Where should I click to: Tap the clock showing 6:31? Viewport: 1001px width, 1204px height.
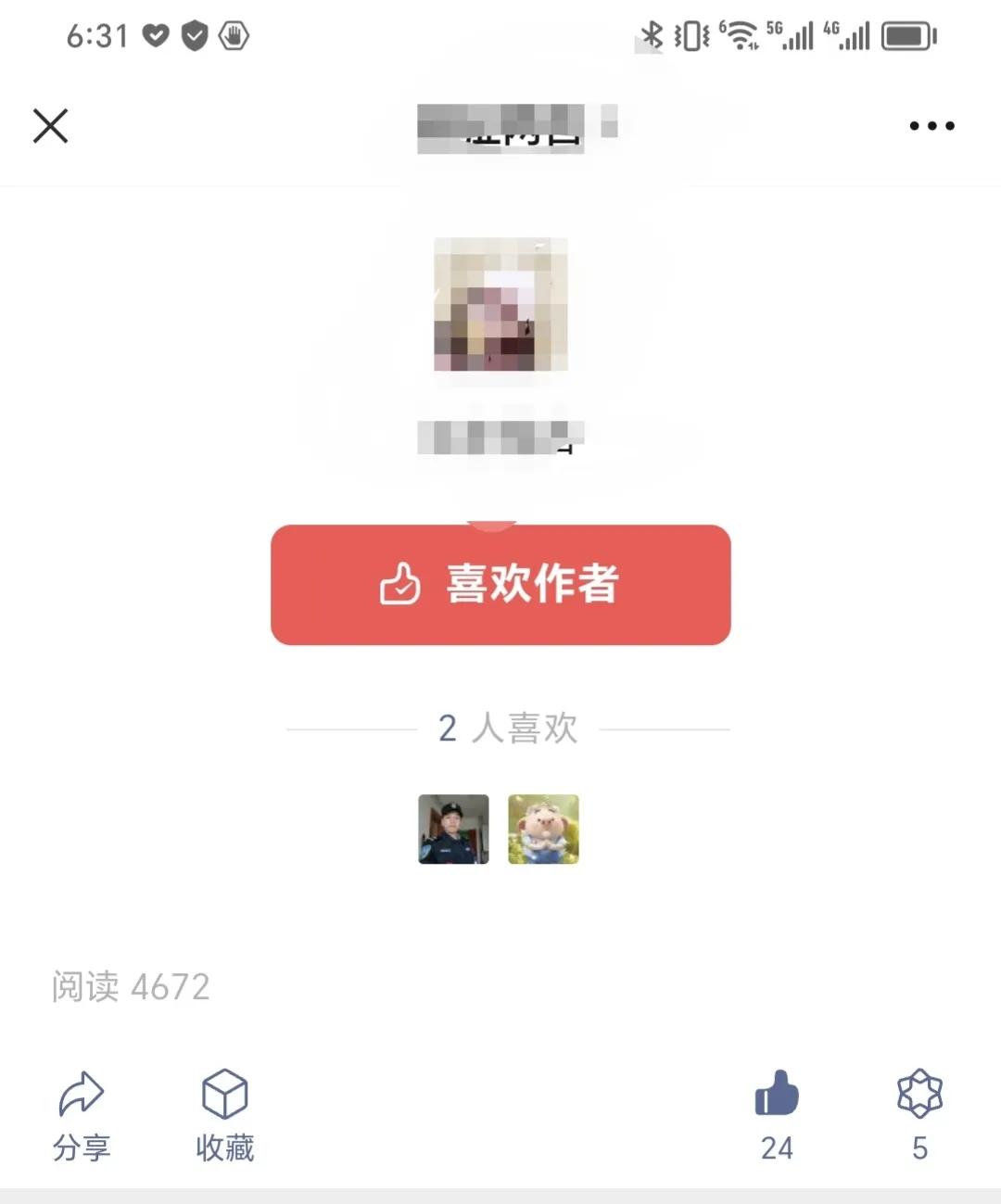tap(97, 35)
